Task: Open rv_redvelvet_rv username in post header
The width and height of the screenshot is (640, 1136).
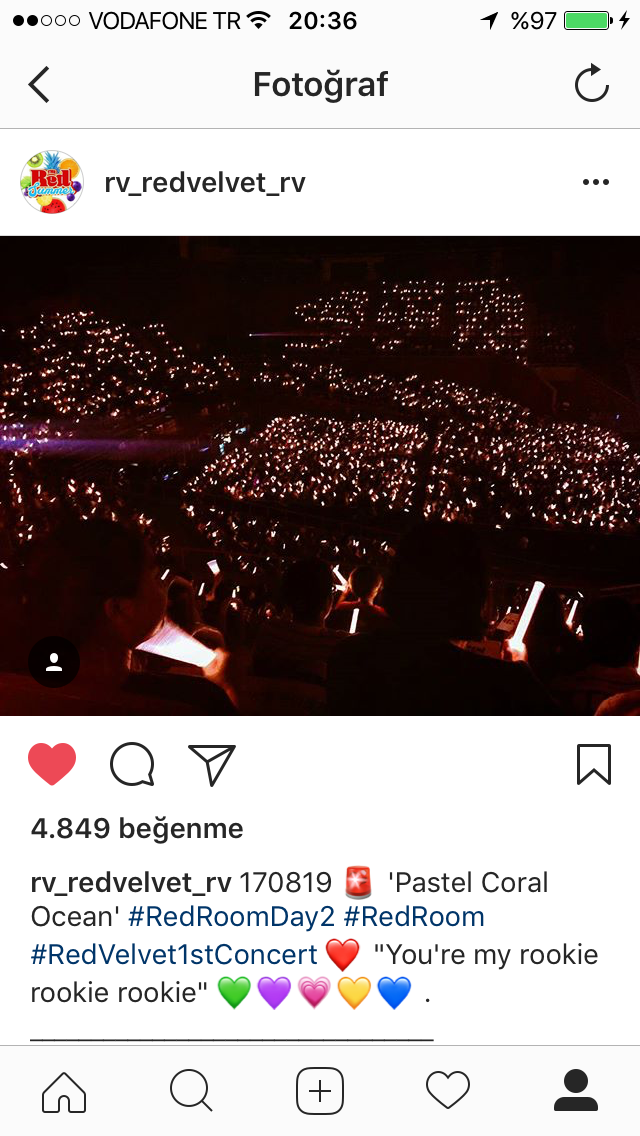Action: tap(204, 183)
